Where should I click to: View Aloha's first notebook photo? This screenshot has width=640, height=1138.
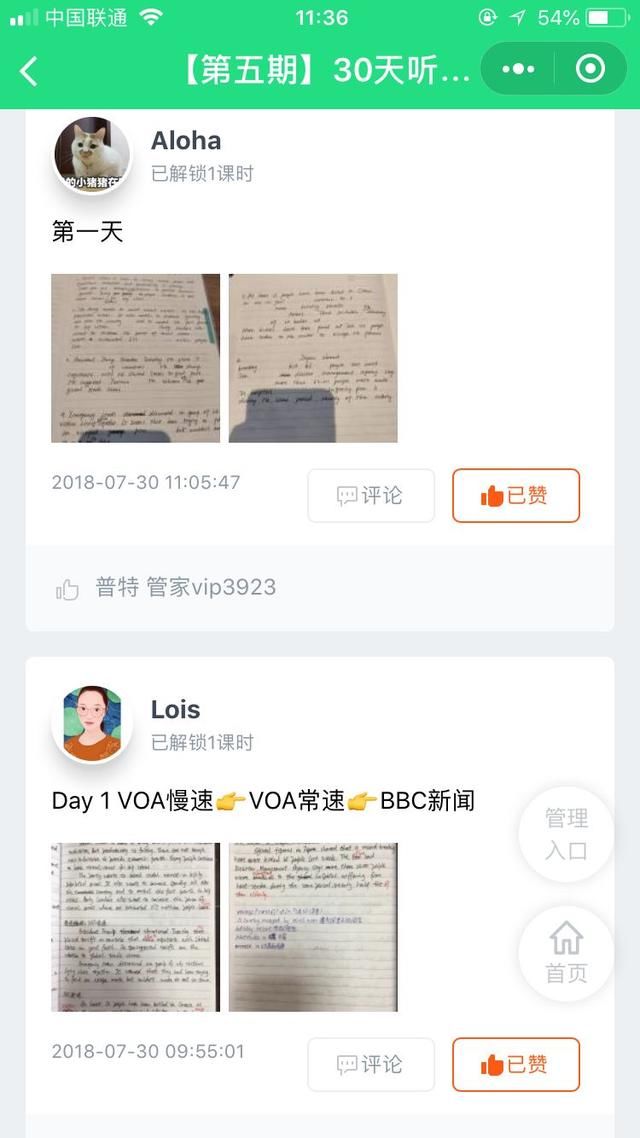(x=136, y=358)
